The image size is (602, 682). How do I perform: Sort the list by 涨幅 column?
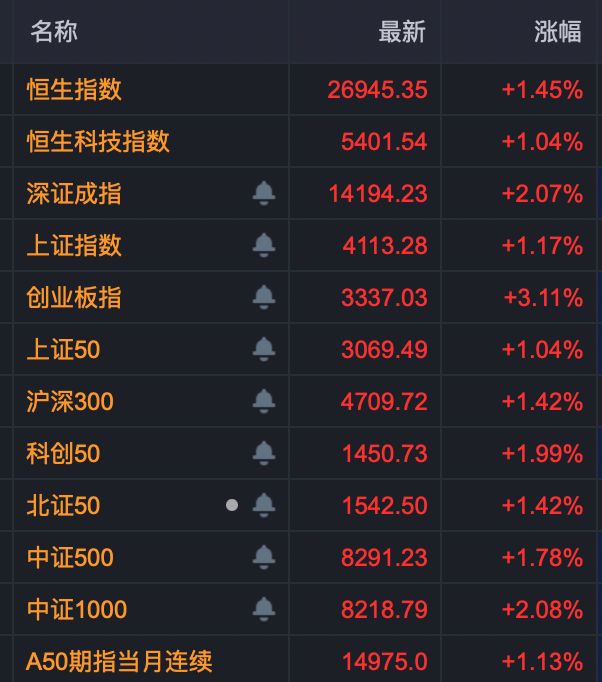[557, 32]
